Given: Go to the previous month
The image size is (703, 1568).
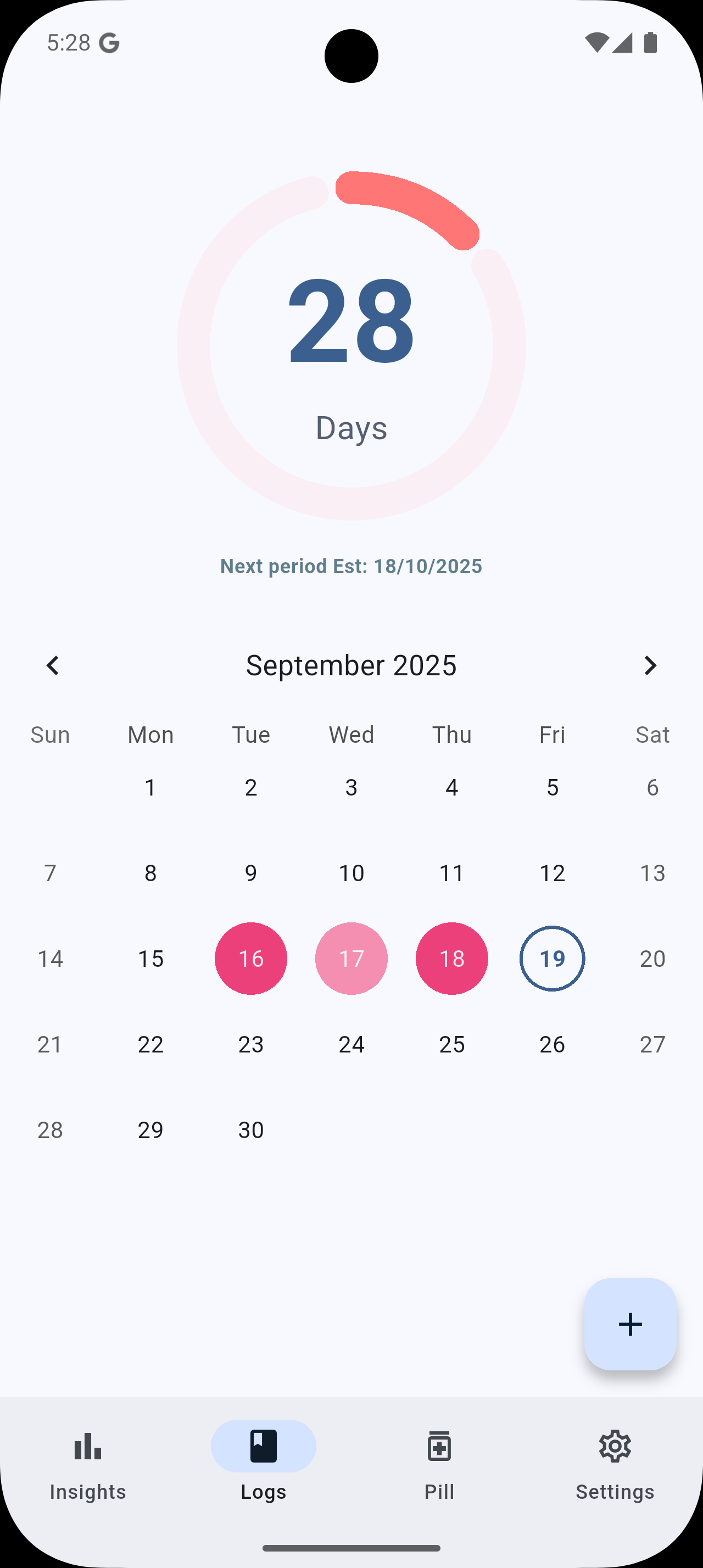Looking at the screenshot, I should [x=53, y=665].
